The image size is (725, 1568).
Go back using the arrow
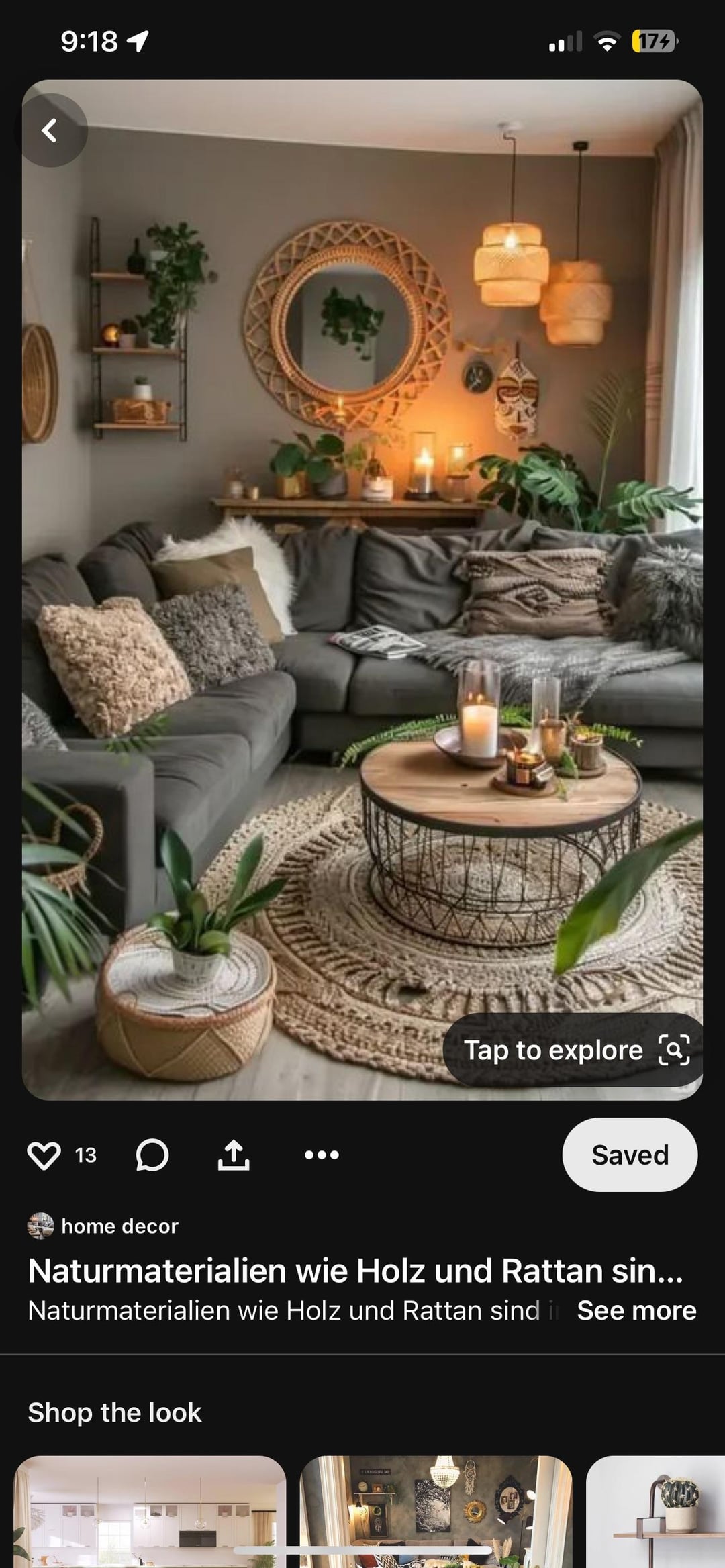click(50, 130)
